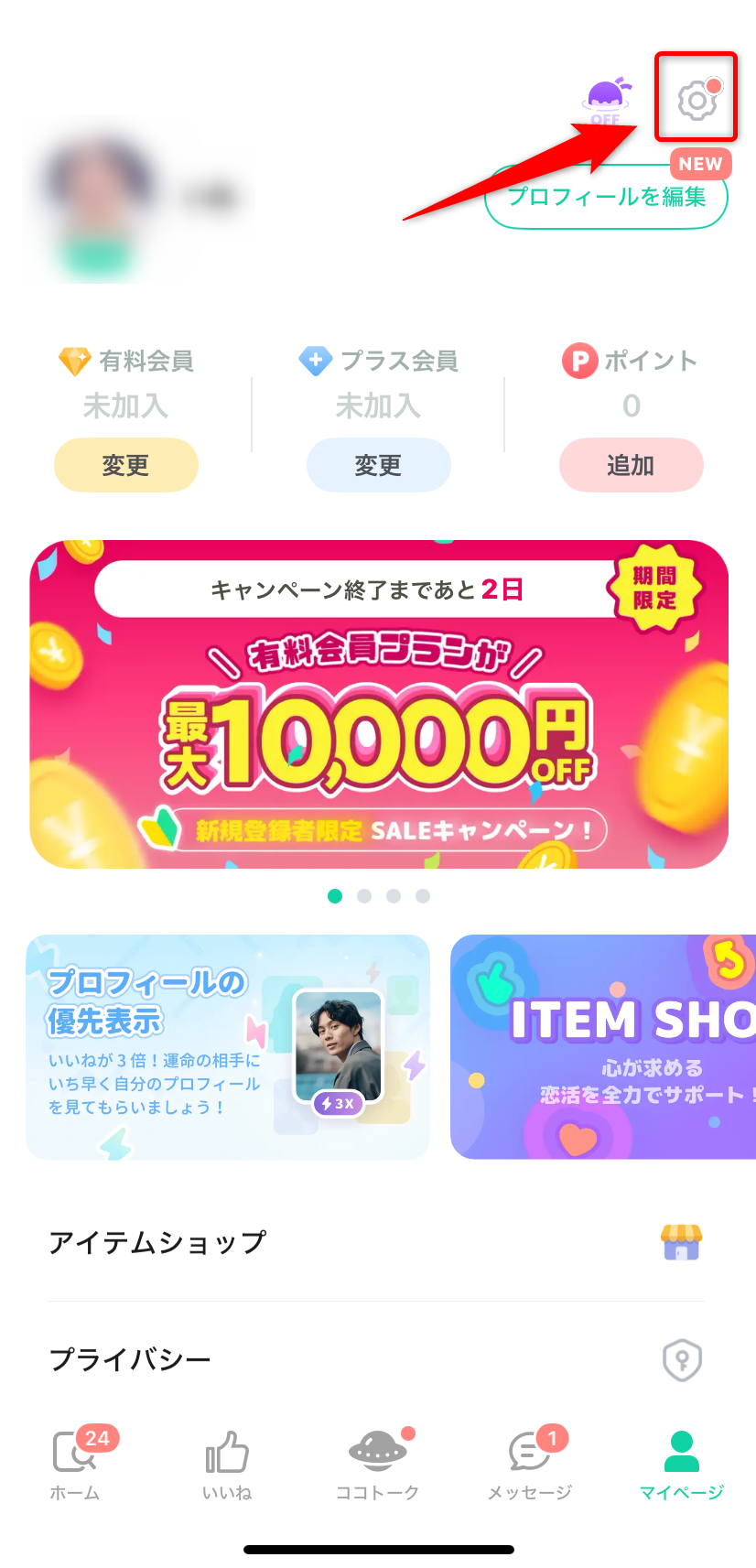756x1568 pixels.
Task: Open the settings gear icon
Action: [x=697, y=100]
